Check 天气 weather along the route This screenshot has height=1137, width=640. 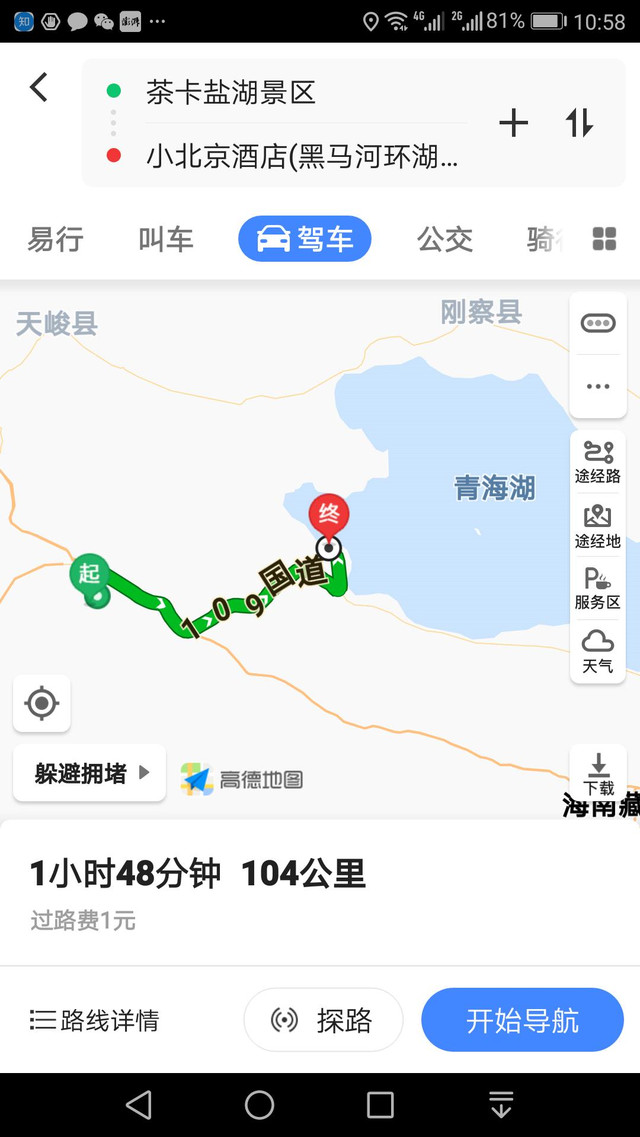pos(598,651)
